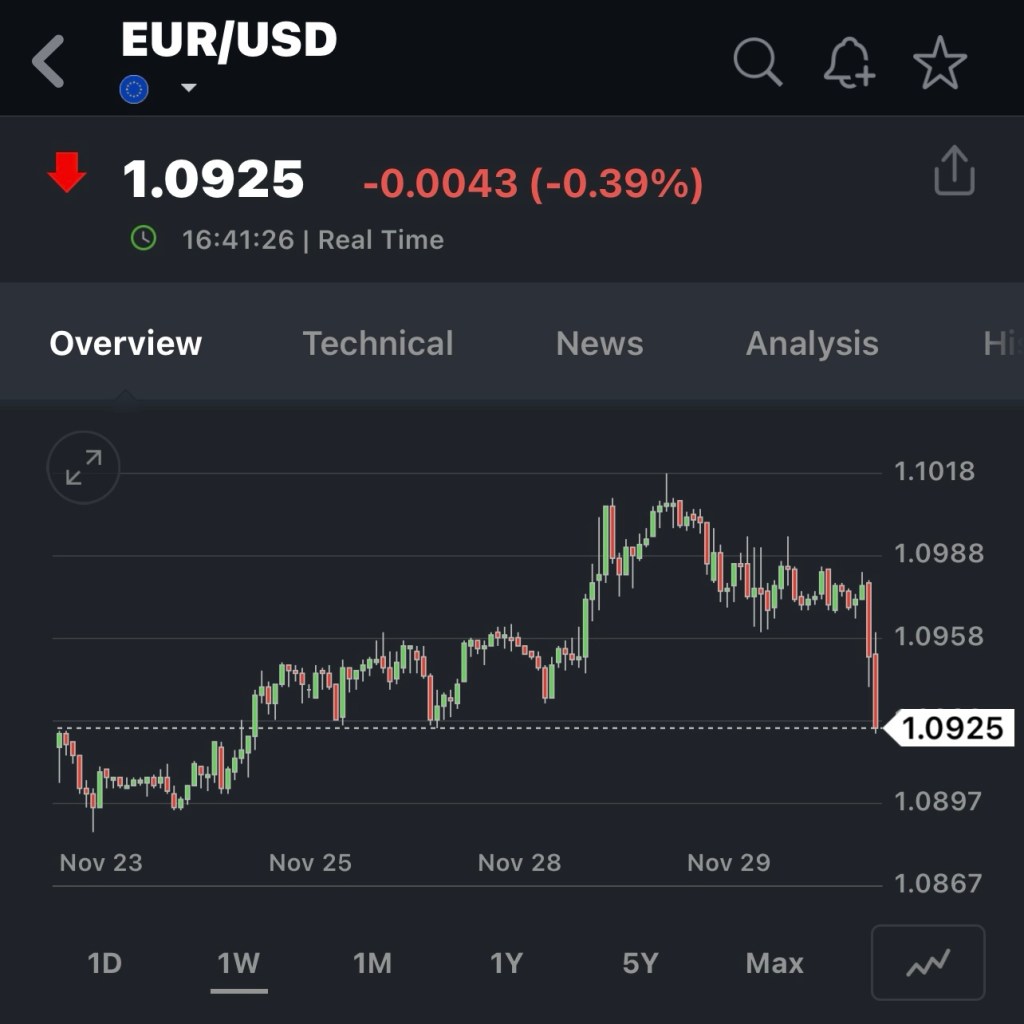Open the search icon
Viewport: 1024px width, 1024px height.
tap(757, 62)
